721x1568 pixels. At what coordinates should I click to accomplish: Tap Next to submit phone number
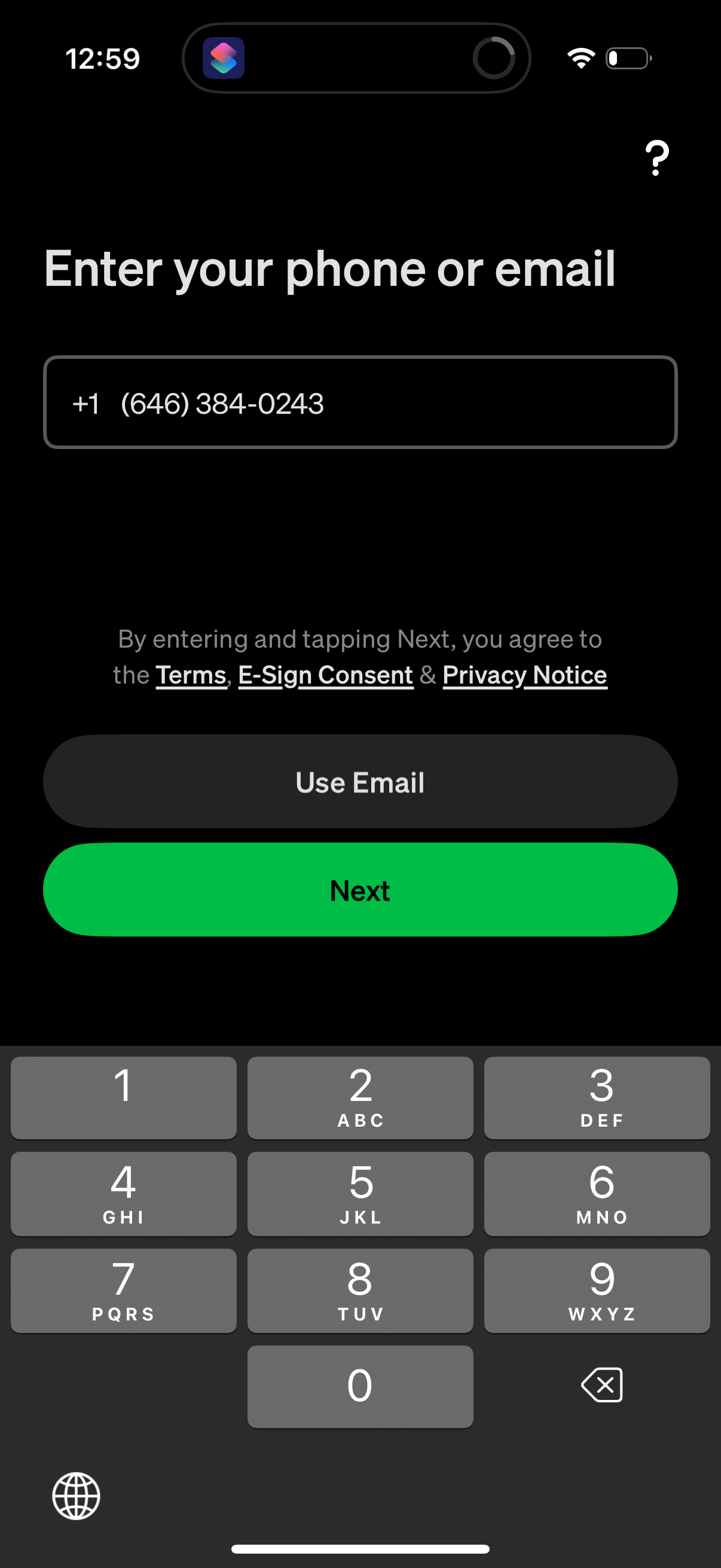(359, 890)
